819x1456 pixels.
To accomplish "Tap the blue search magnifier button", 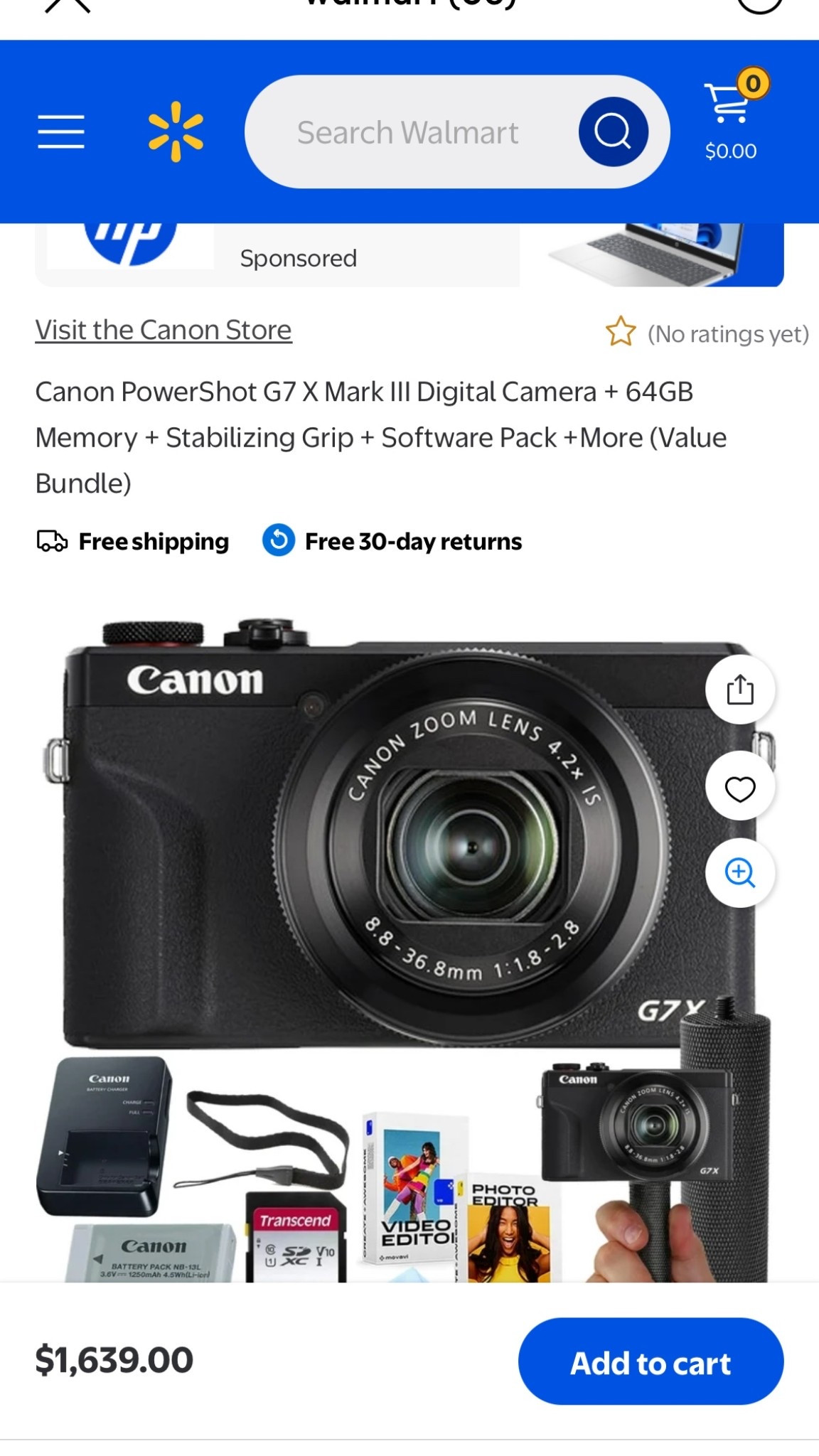I will tap(613, 132).
